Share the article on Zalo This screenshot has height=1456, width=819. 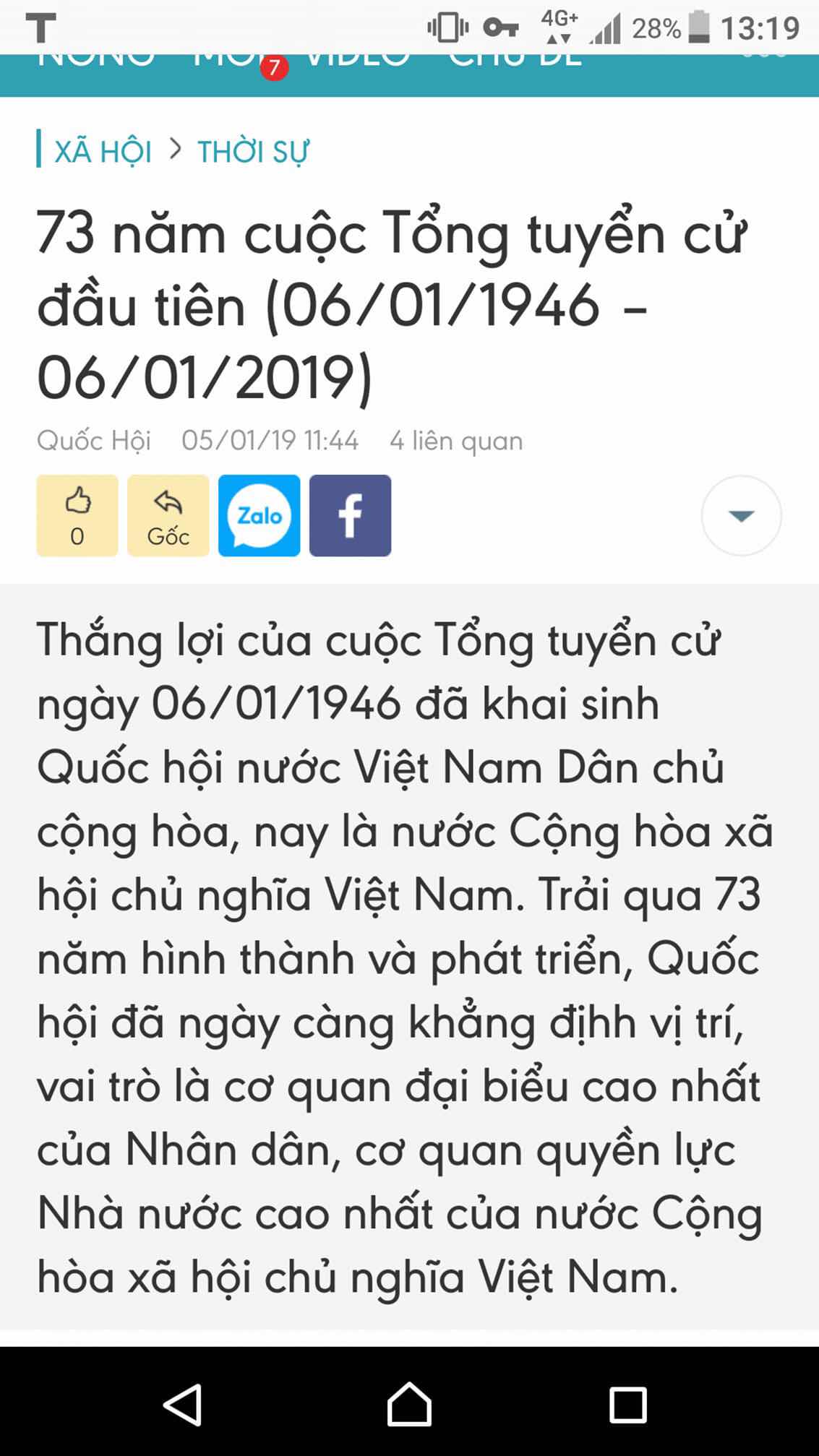tap(260, 515)
